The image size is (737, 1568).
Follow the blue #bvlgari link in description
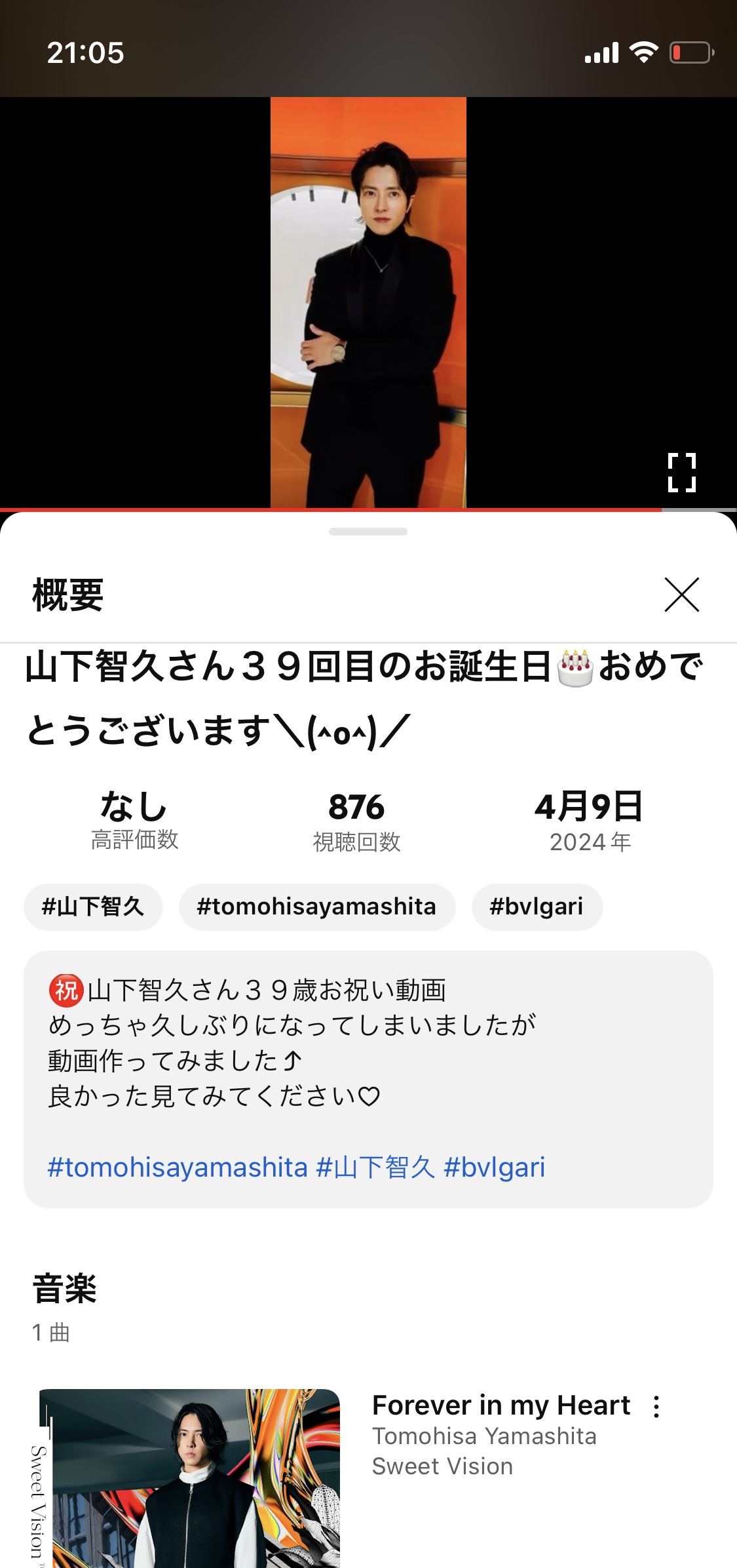[x=495, y=1167]
